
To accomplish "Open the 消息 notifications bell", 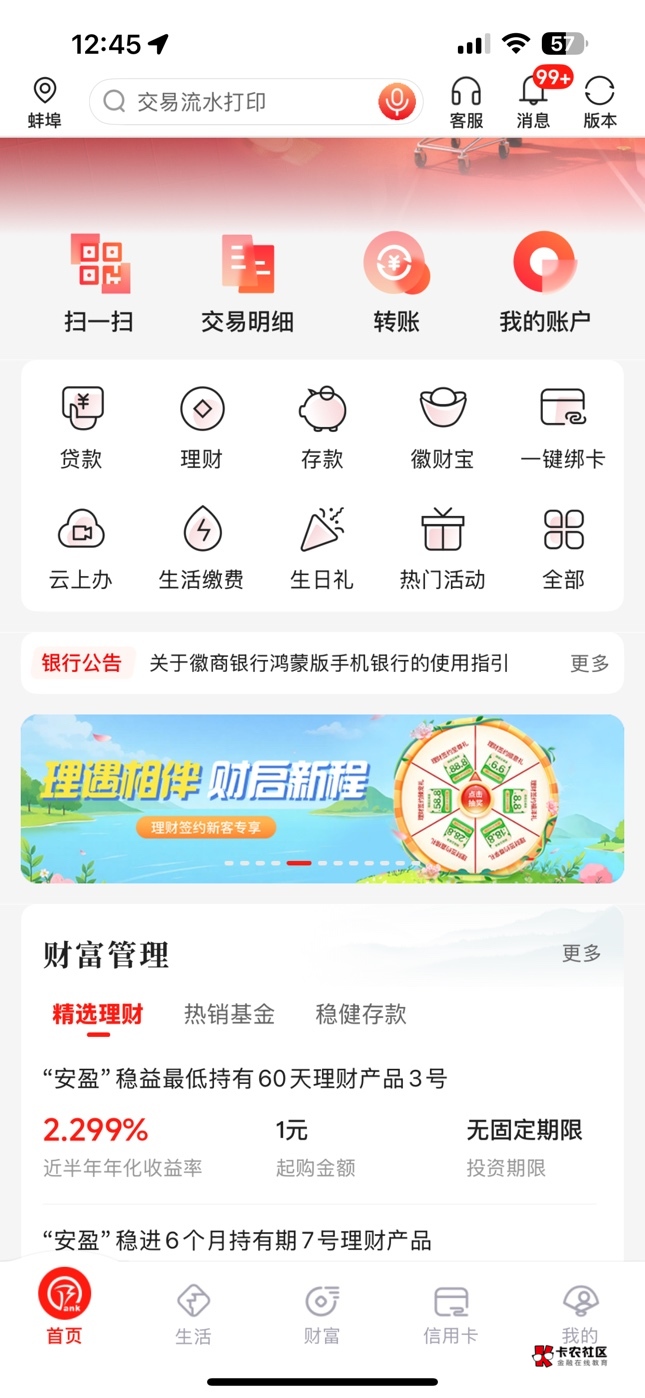I will [533, 103].
